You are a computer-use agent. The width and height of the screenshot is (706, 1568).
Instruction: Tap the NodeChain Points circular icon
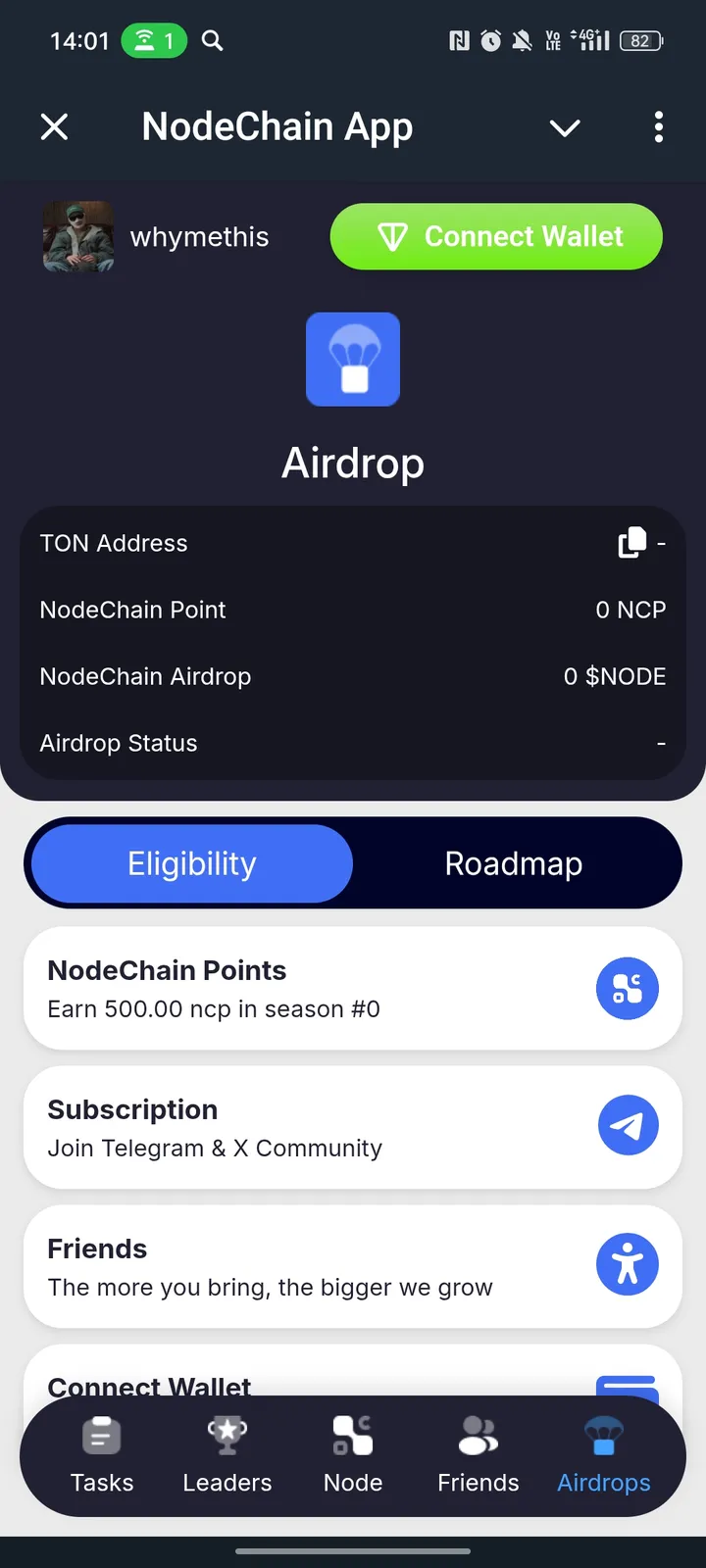coord(628,988)
